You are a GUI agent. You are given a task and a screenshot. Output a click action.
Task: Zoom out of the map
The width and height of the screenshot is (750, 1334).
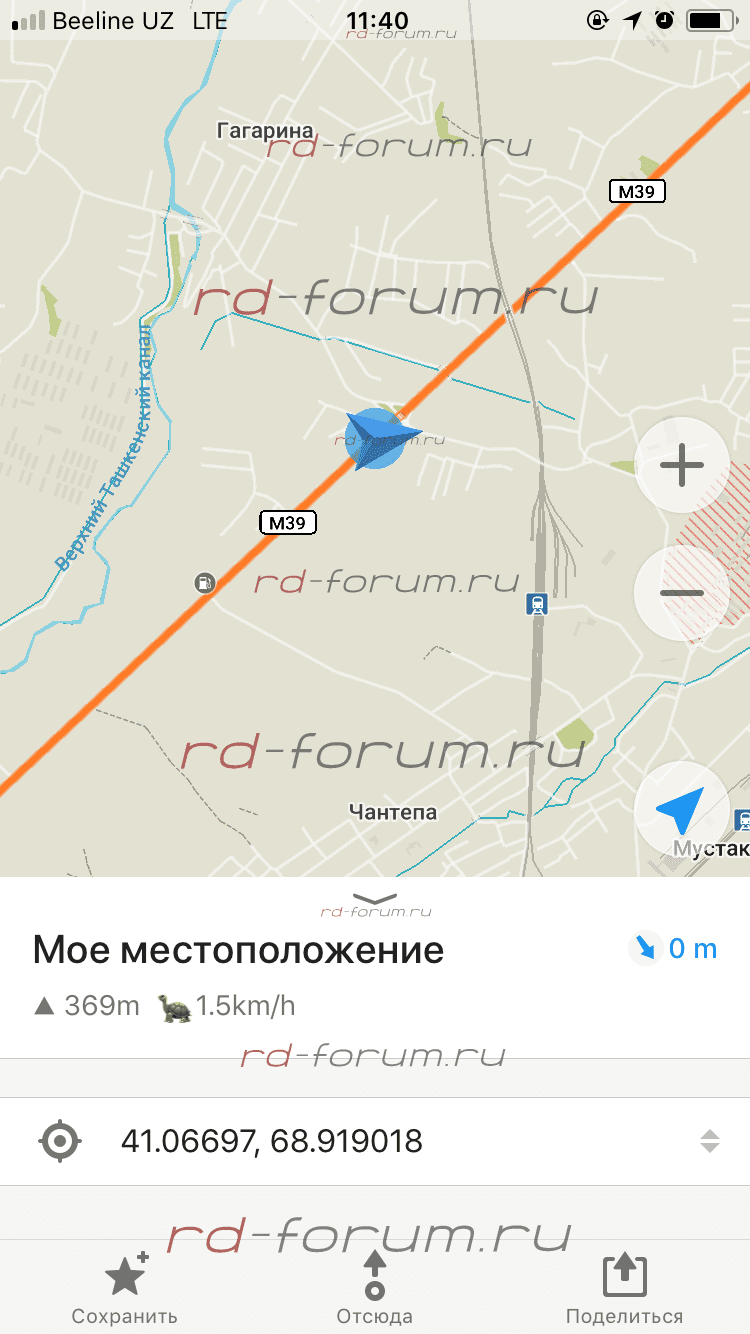click(x=682, y=594)
